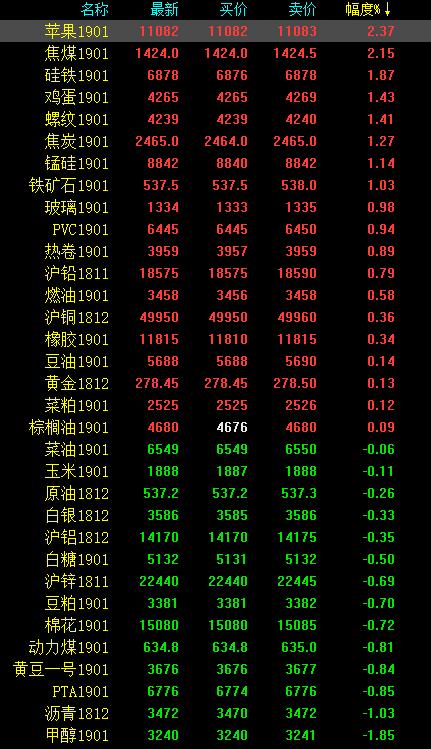Open the 白糖1901 quote row
Image resolution: width=431 pixels, height=749 pixels.
coord(216,559)
